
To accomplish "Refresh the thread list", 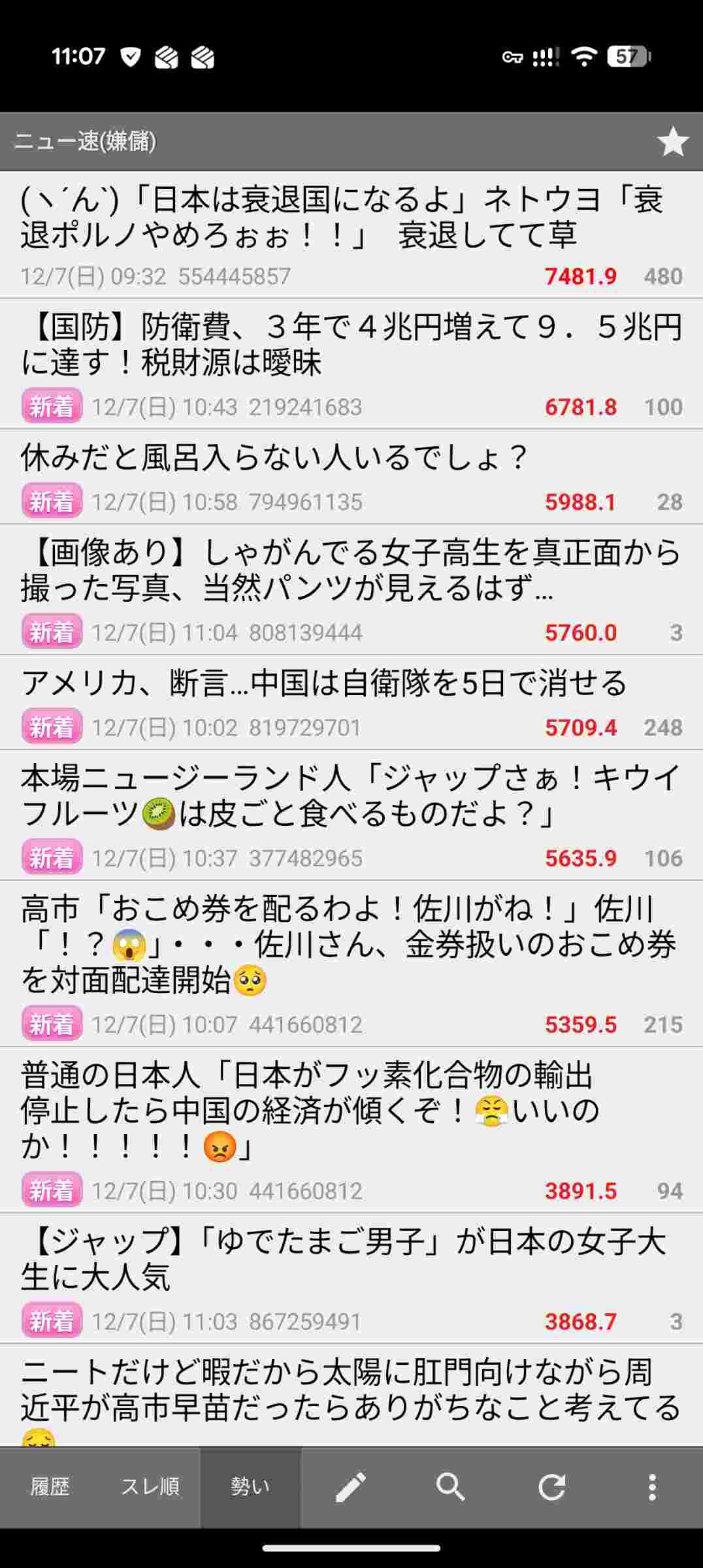I will pos(551,1488).
